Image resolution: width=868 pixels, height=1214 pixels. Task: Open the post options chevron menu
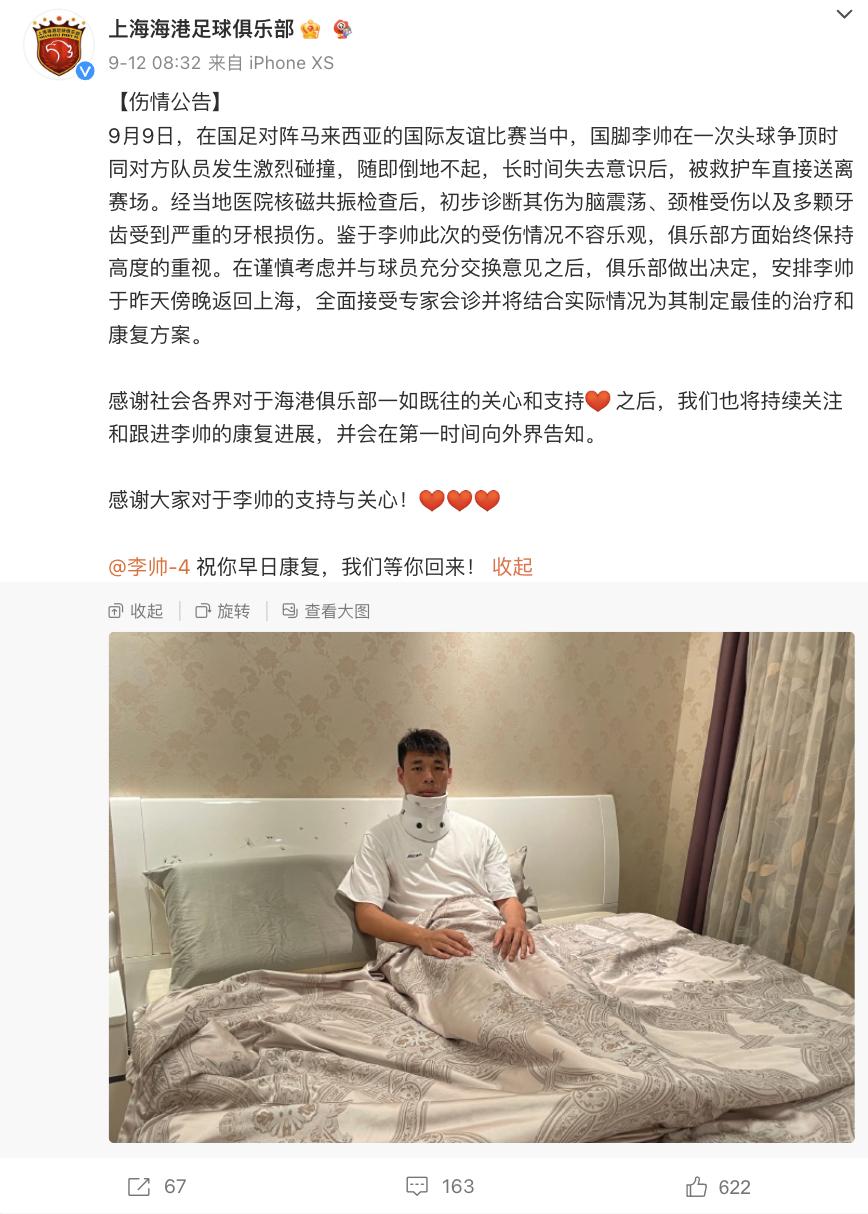845,14
